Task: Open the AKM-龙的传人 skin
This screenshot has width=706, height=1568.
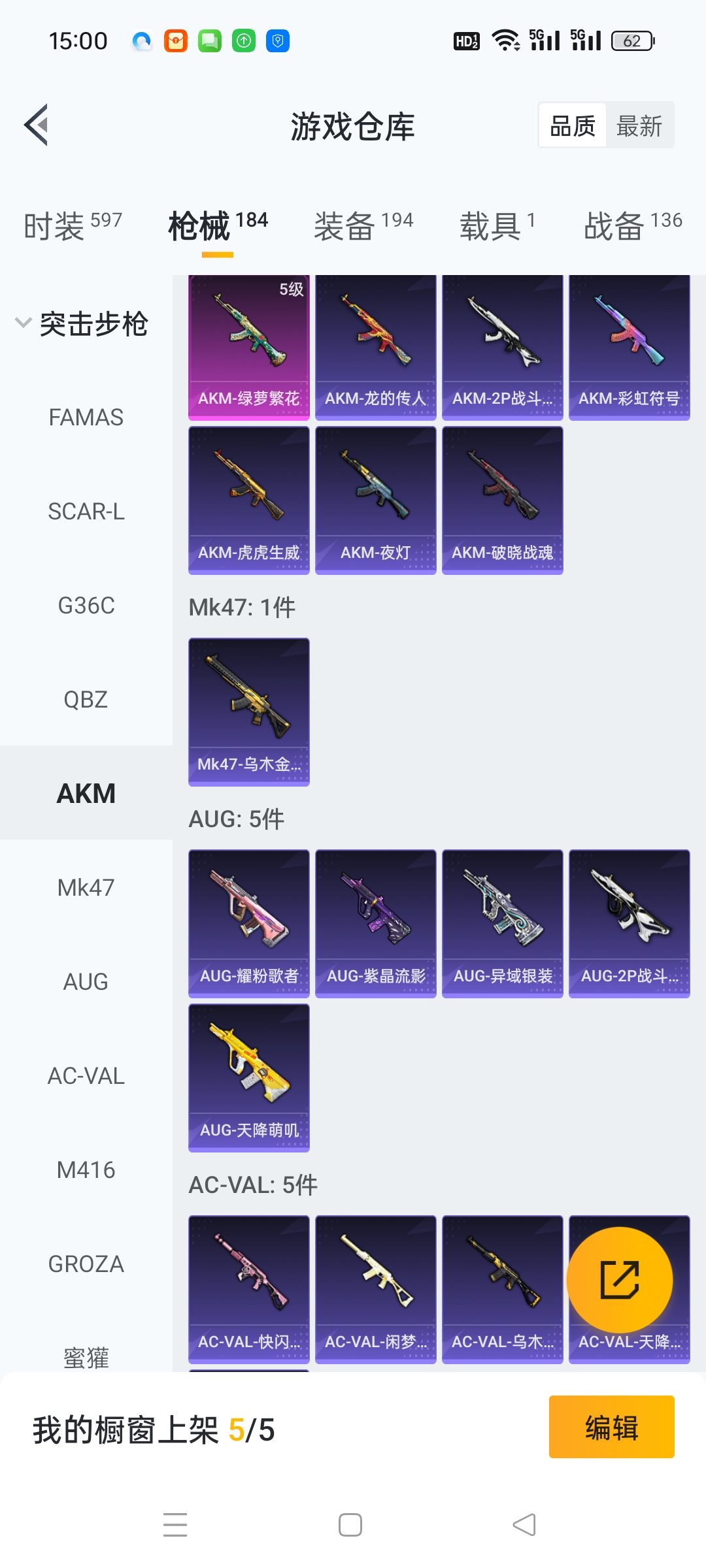Action: click(x=376, y=348)
